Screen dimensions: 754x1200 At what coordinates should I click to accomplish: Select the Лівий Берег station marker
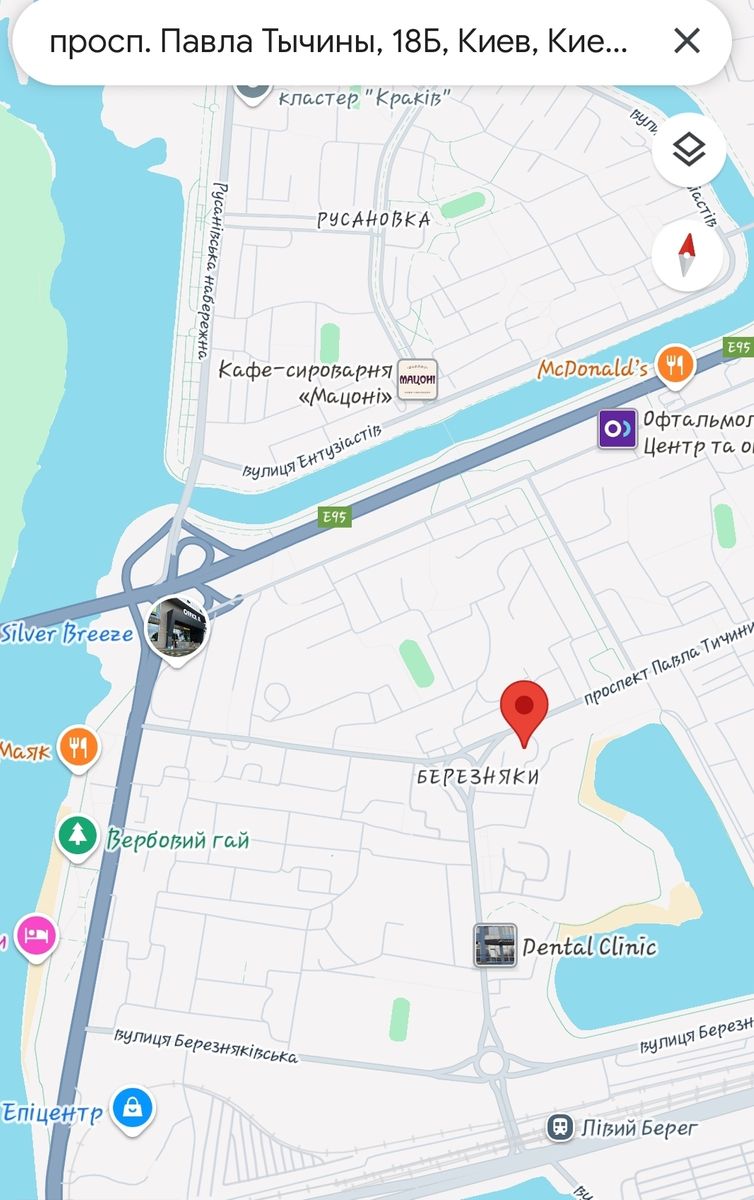click(560, 1127)
